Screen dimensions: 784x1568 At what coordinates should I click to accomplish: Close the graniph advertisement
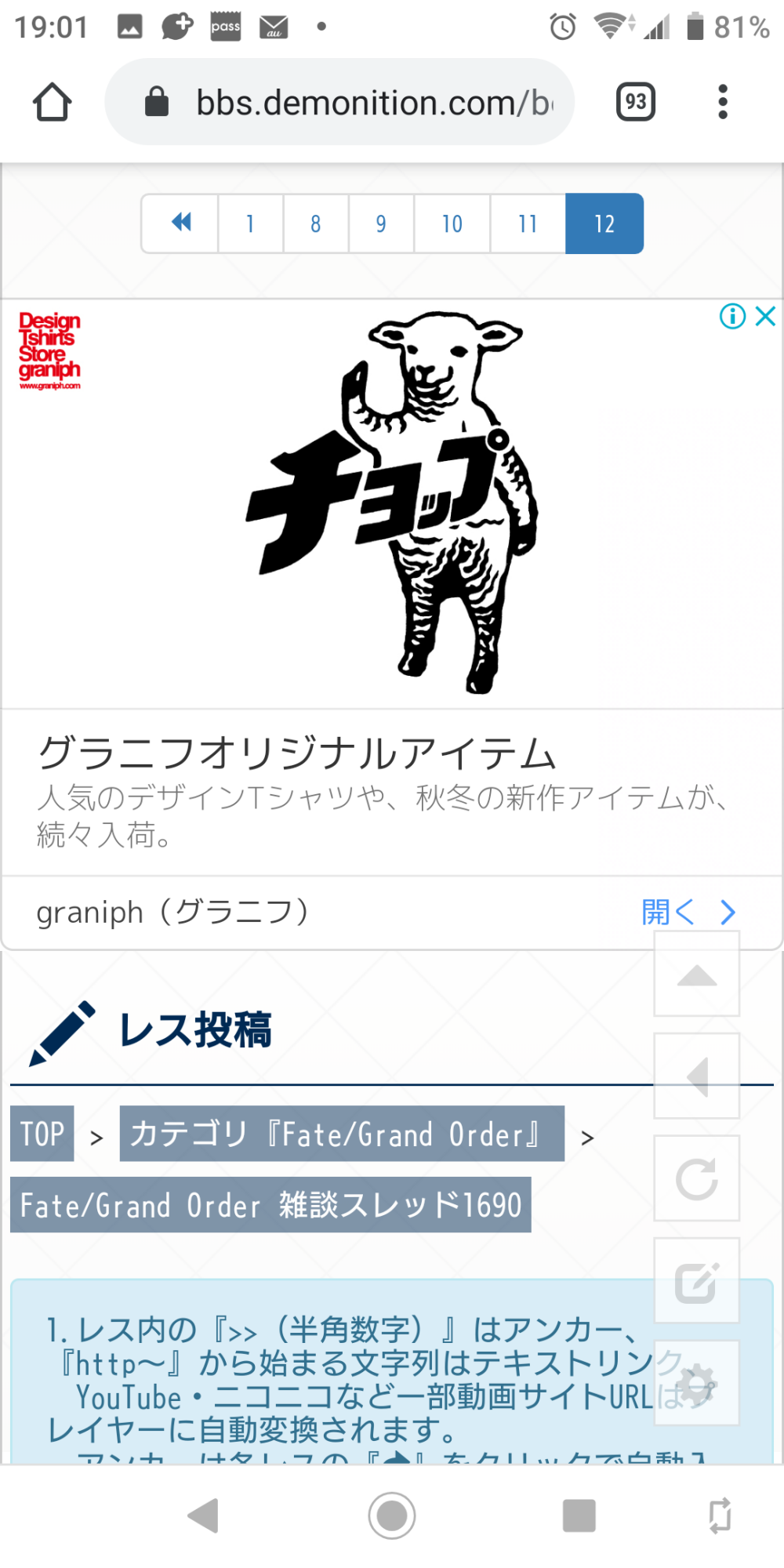pos(765,316)
